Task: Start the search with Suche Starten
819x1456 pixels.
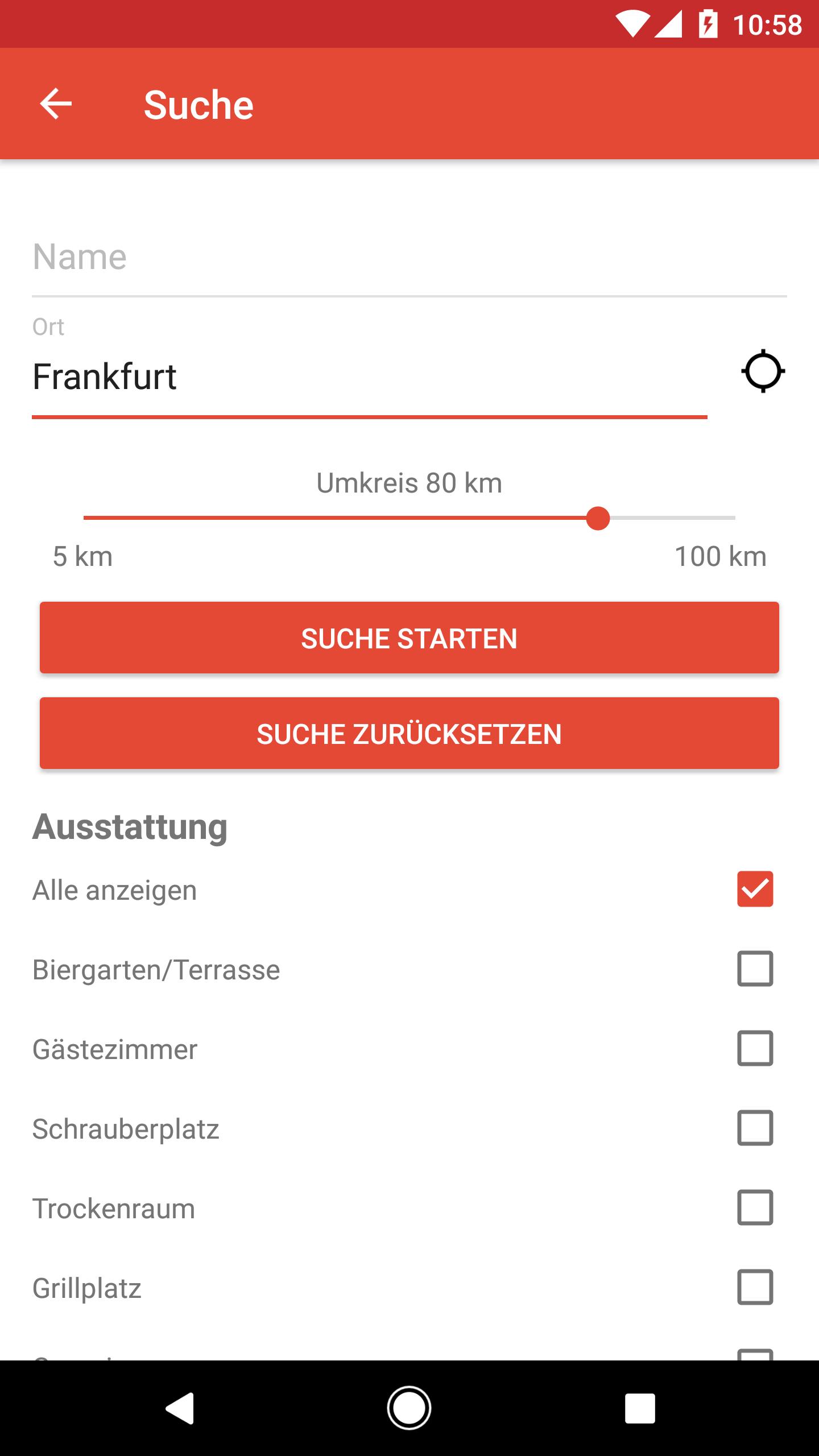Action: (409, 638)
